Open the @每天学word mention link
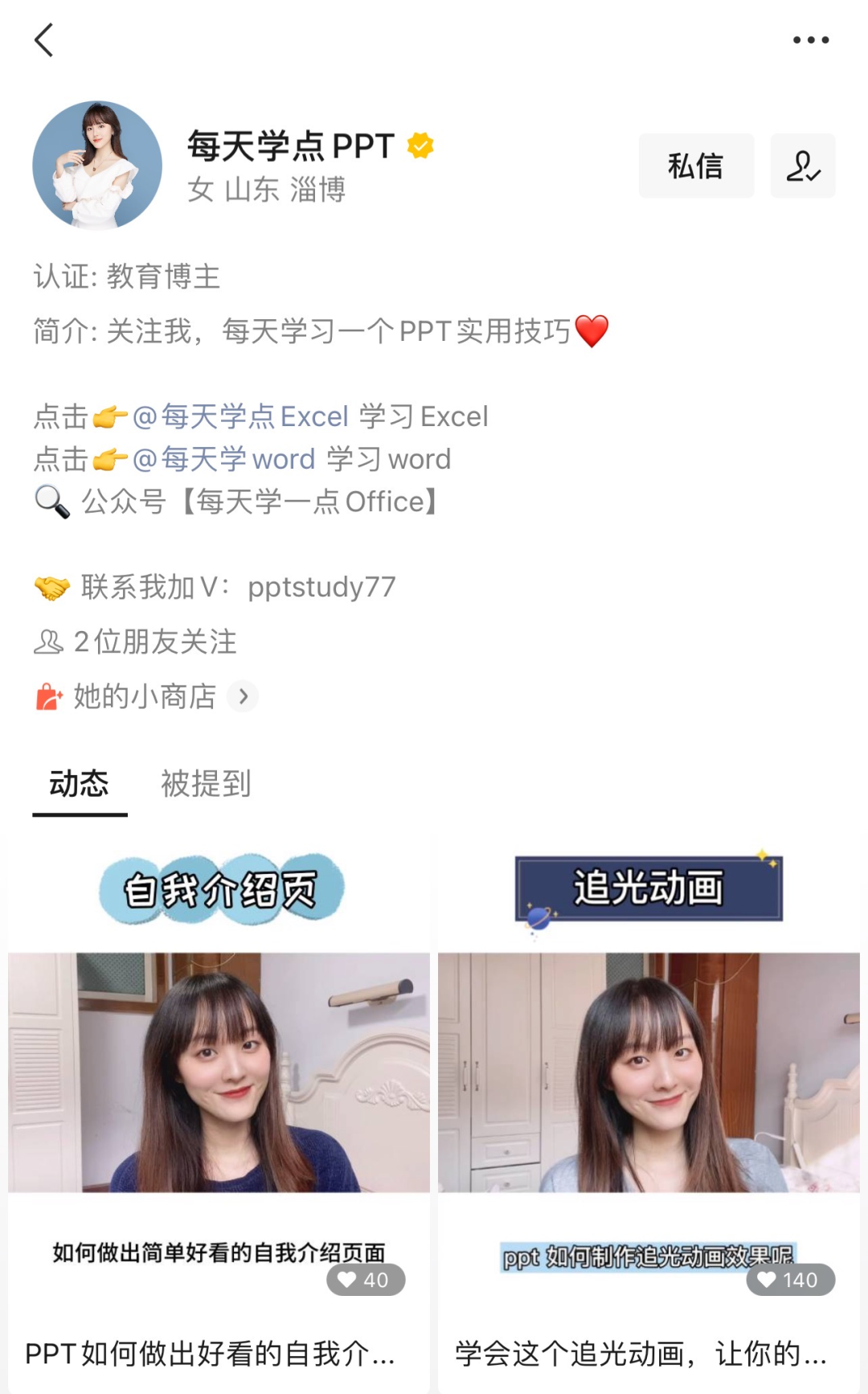Image resolution: width=868 pixels, height=1394 pixels. coord(223,459)
